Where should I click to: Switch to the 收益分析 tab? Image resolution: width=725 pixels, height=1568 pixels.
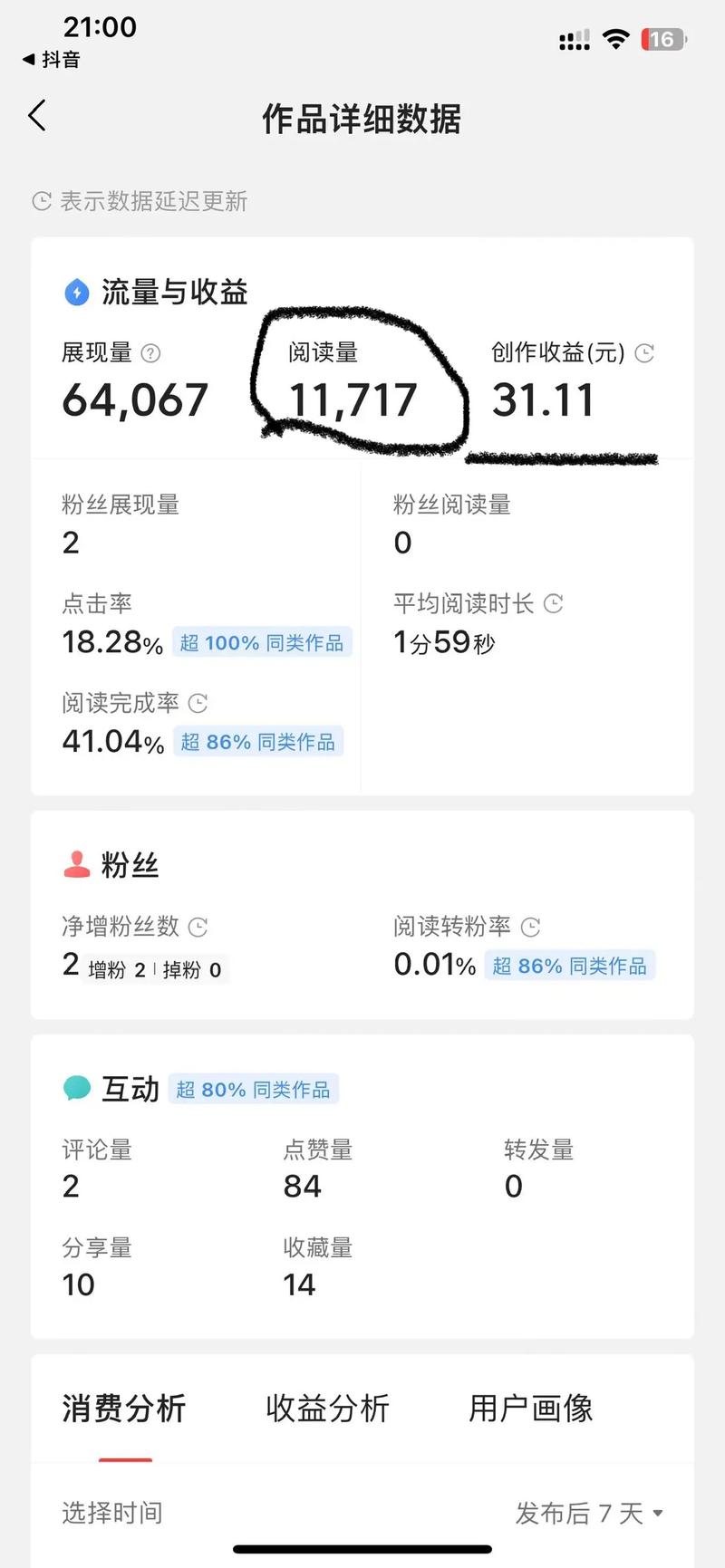point(327,1409)
